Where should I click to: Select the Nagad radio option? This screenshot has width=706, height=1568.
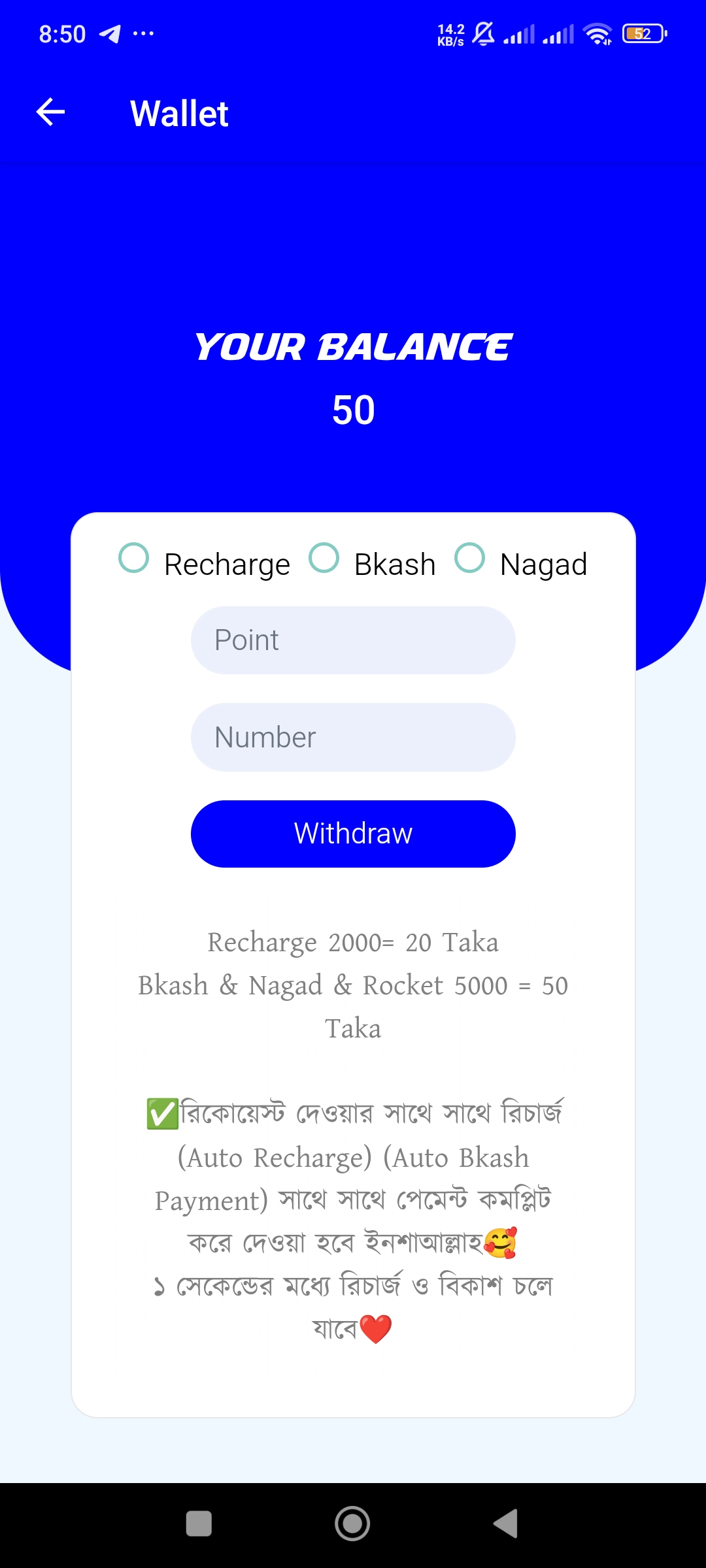coord(470,558)
